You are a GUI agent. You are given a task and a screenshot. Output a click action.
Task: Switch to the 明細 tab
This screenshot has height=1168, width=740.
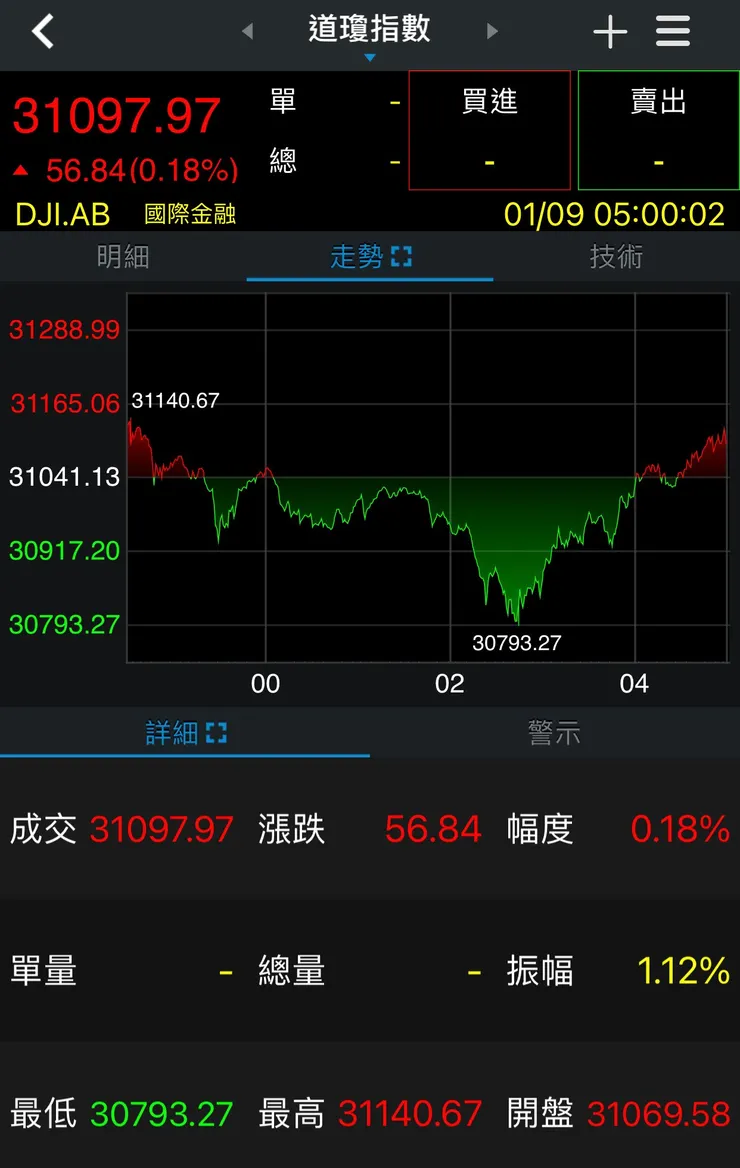coord(123,257)
